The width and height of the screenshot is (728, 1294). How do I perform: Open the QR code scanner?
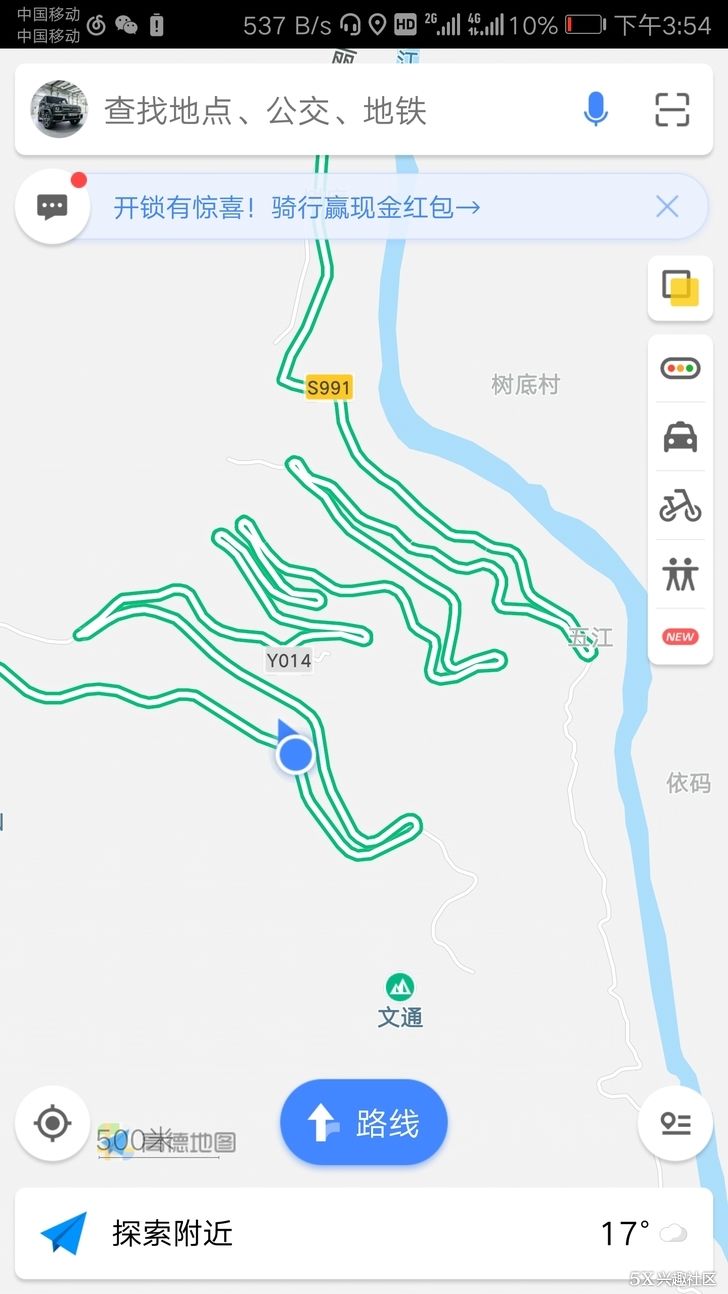click(x=672, y=110)
